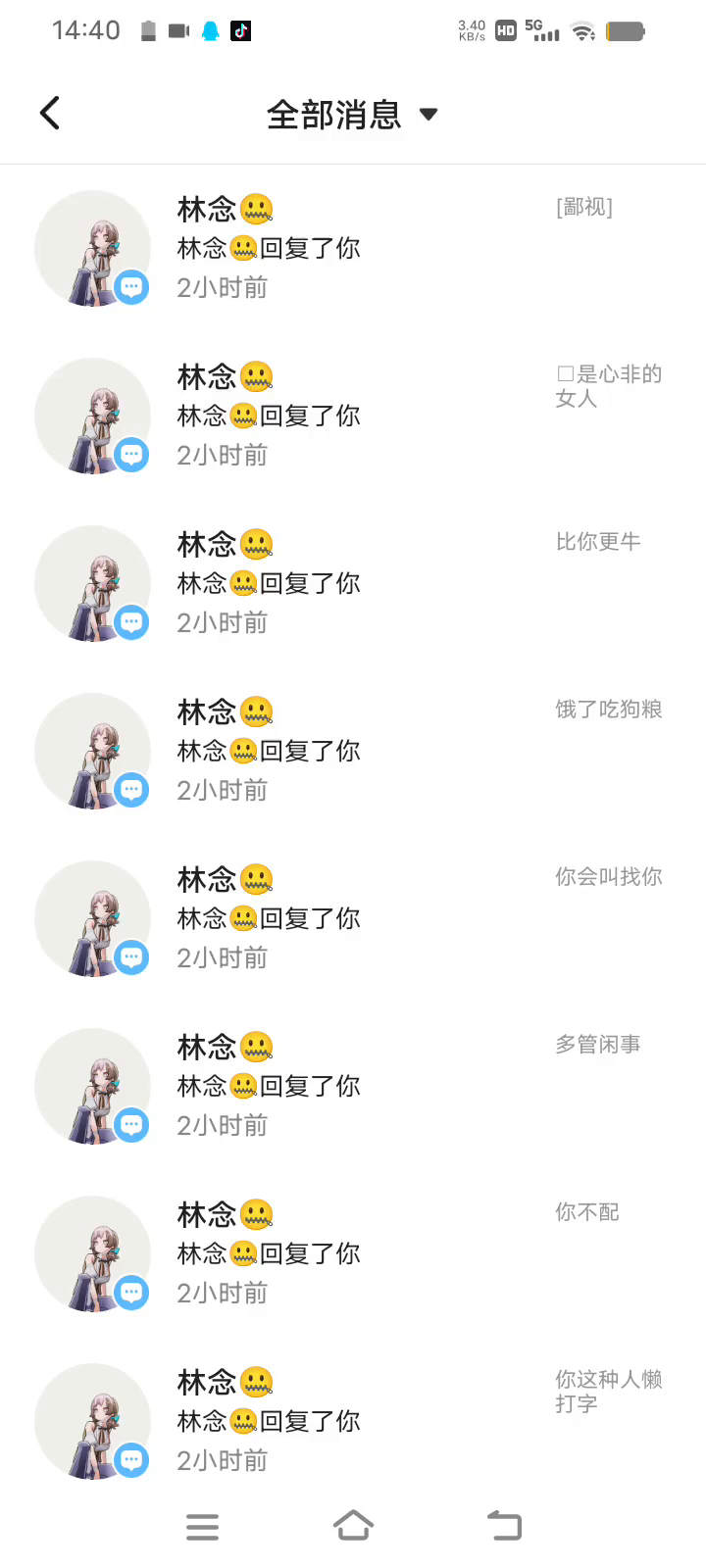The height and width of the screenshot is (1568, 706).
Task: Tap the system home button
Action: (x=353, y=1526)
